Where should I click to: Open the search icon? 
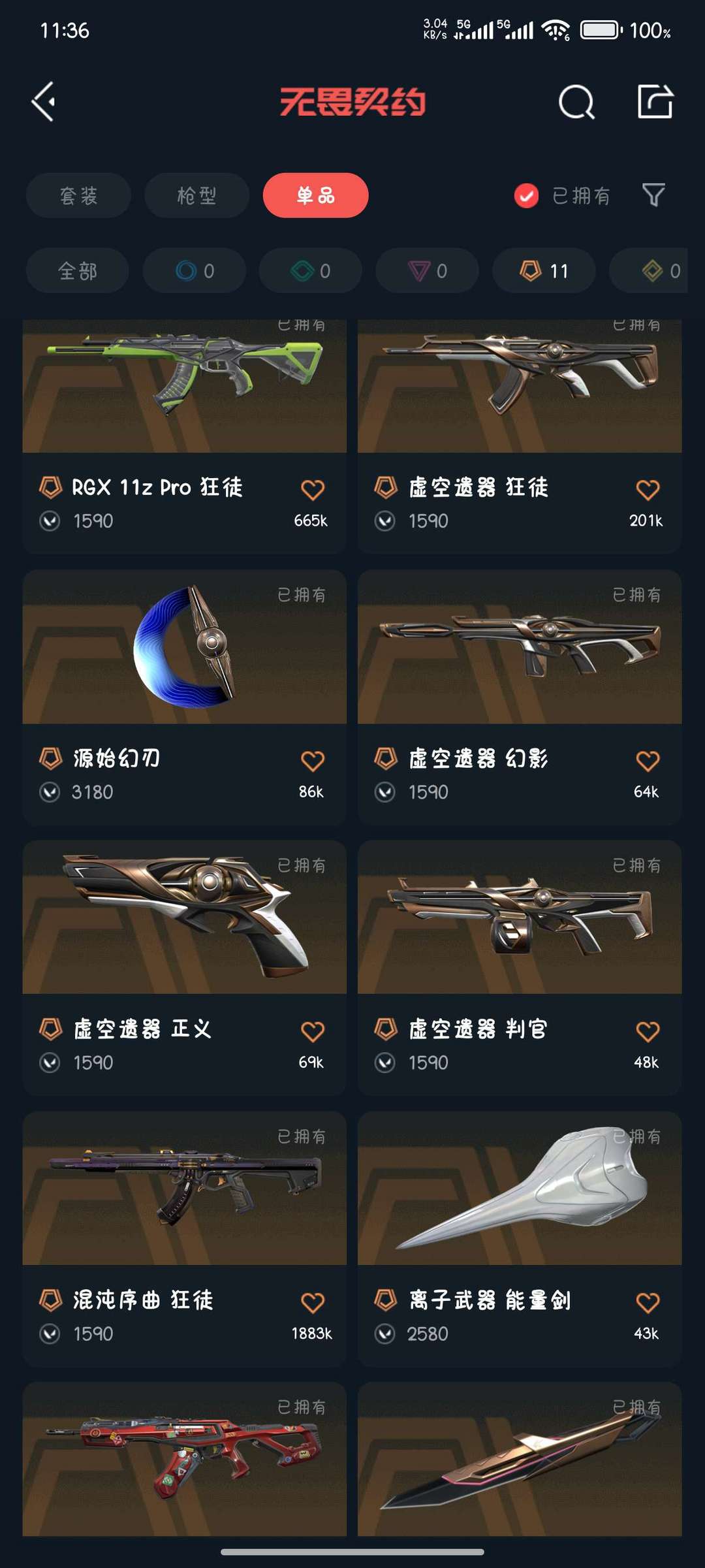tap(576, 102)
